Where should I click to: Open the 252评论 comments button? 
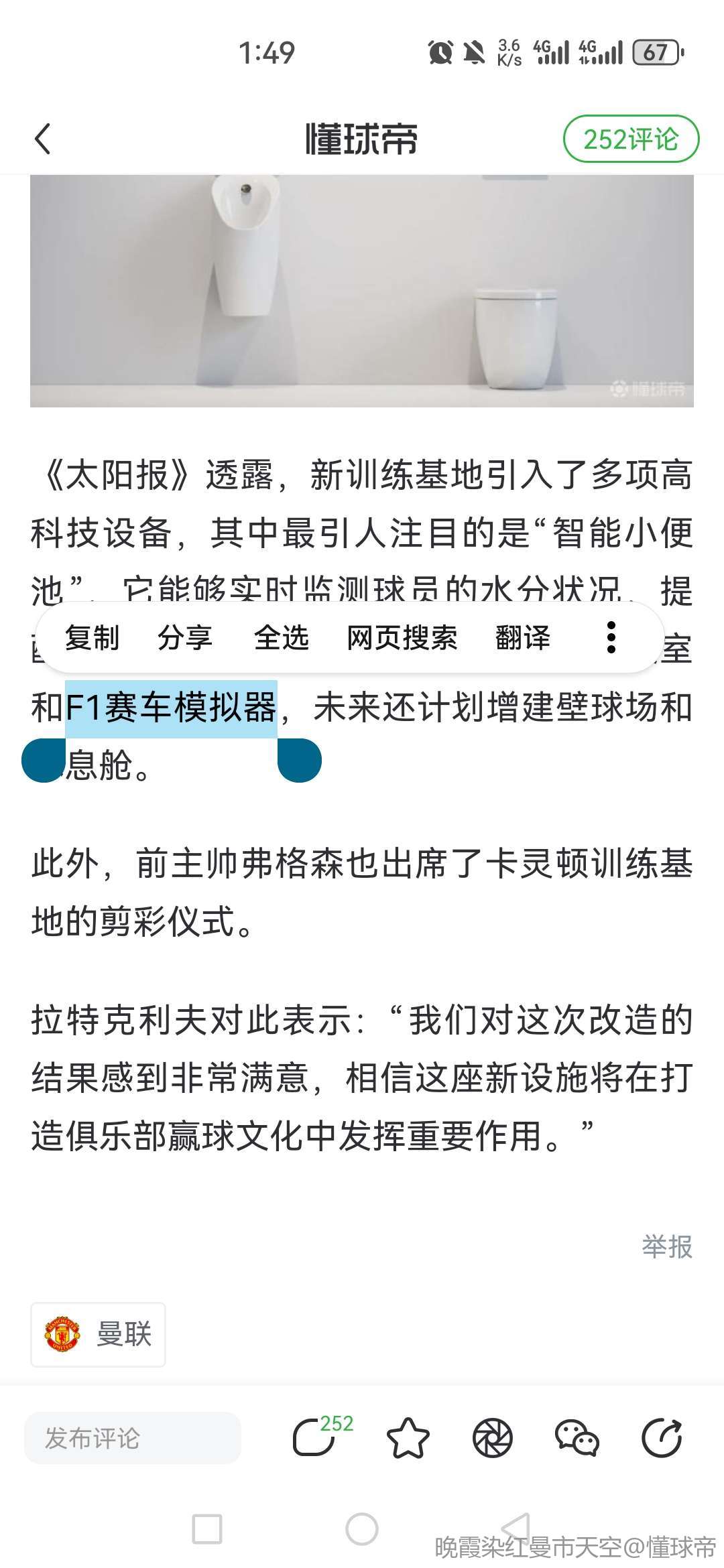[631, 139]
